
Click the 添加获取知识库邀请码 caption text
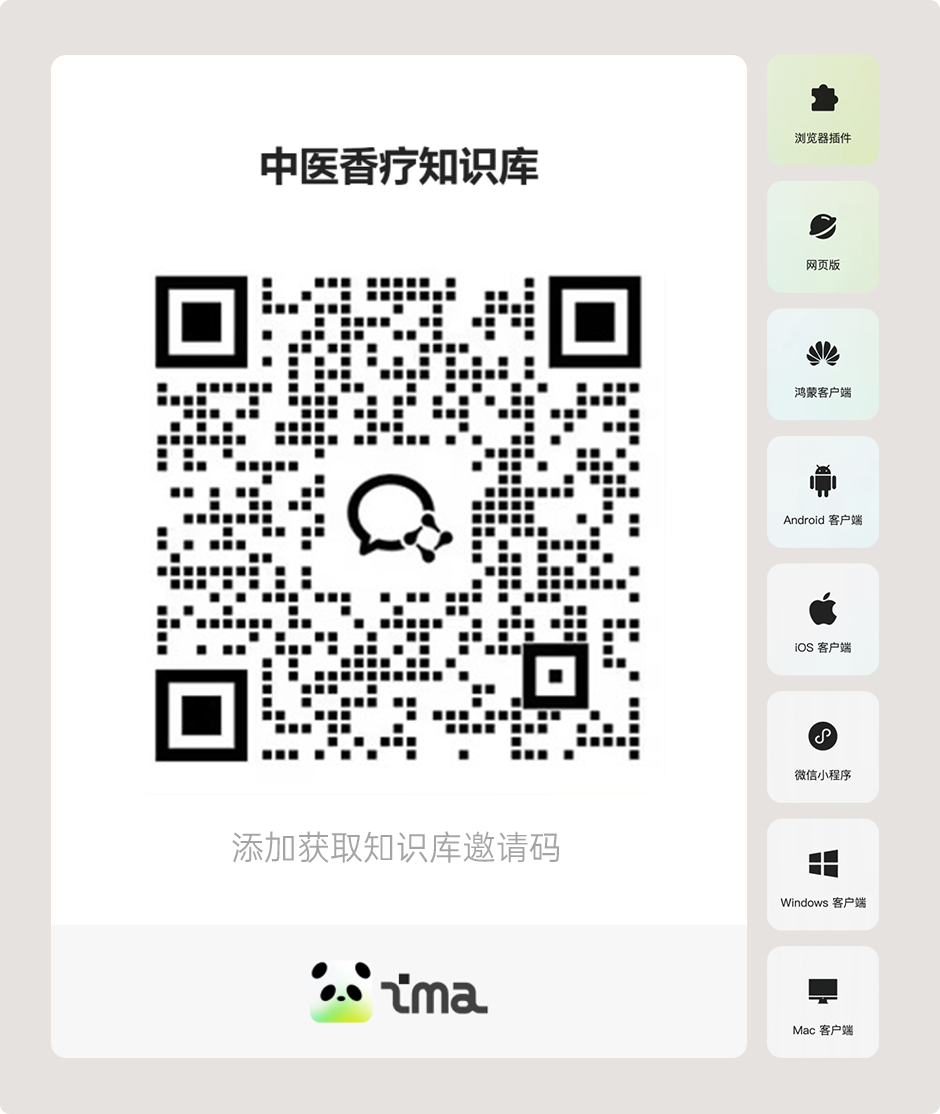(x=394, y=849)
